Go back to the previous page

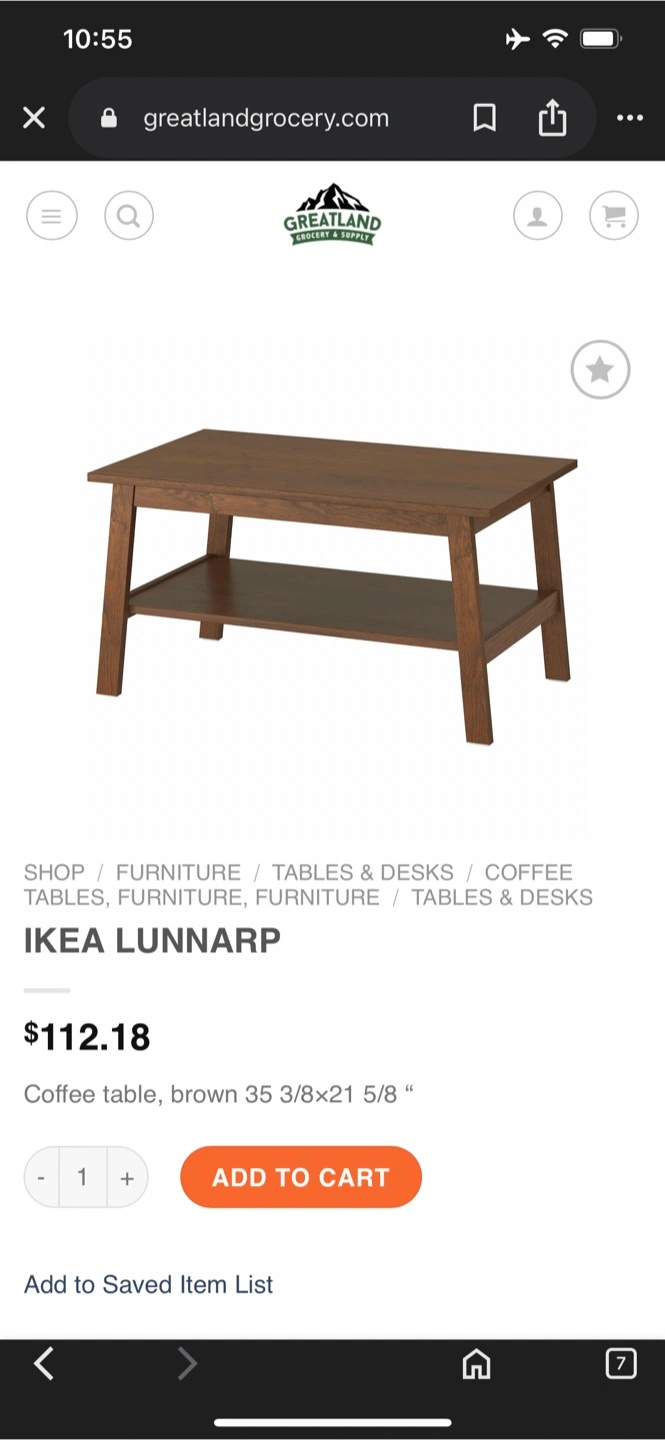point(44,1363)
